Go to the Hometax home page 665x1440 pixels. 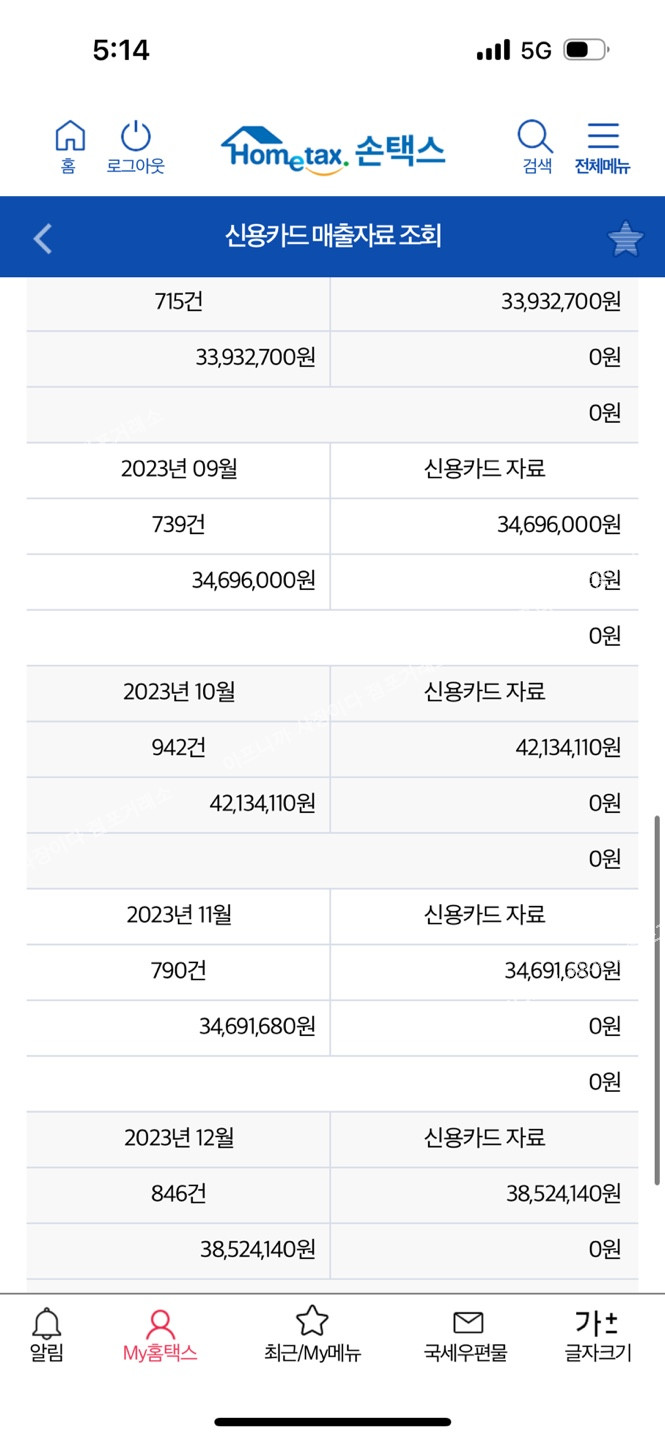pyautogui.click(x=69, y=146)
